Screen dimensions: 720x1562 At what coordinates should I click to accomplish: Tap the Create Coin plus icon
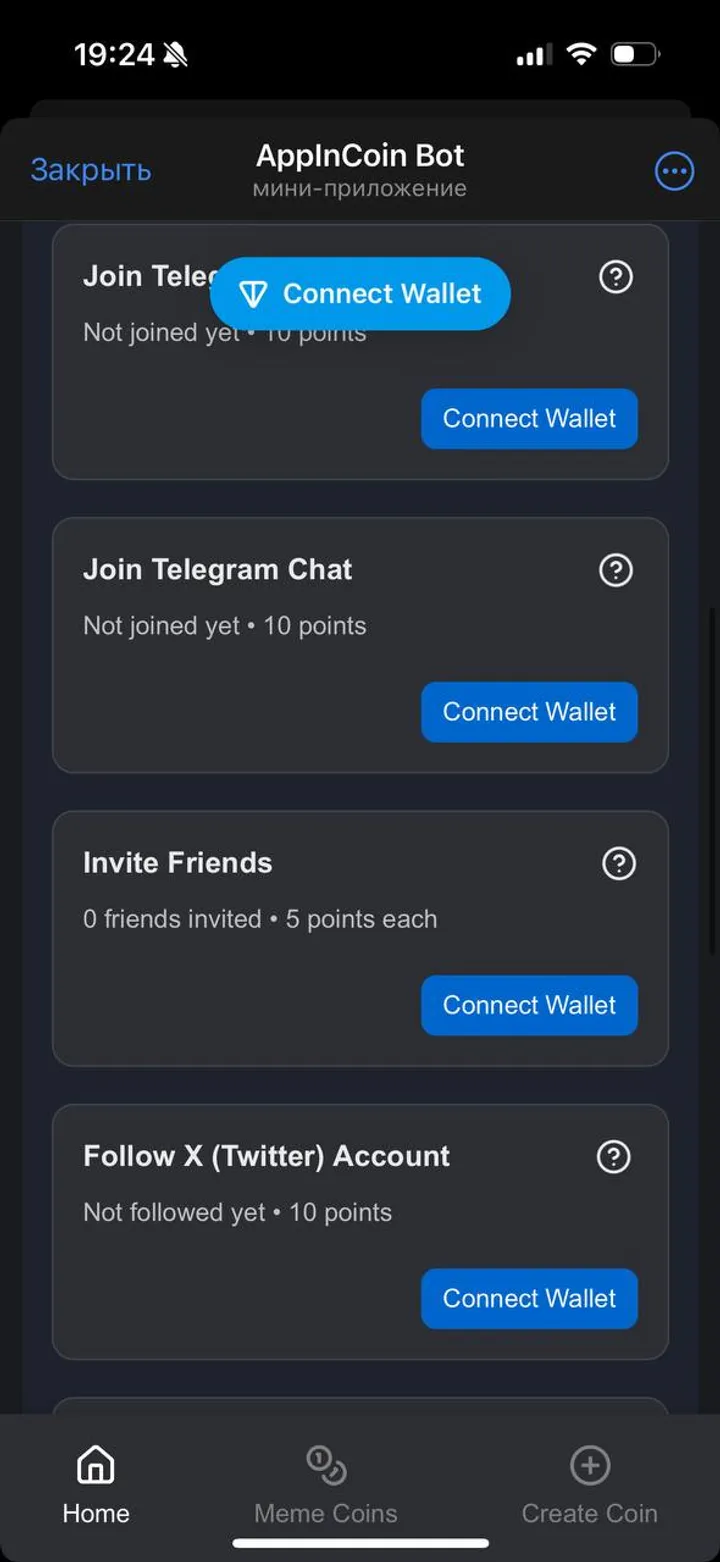point(589,1465)
